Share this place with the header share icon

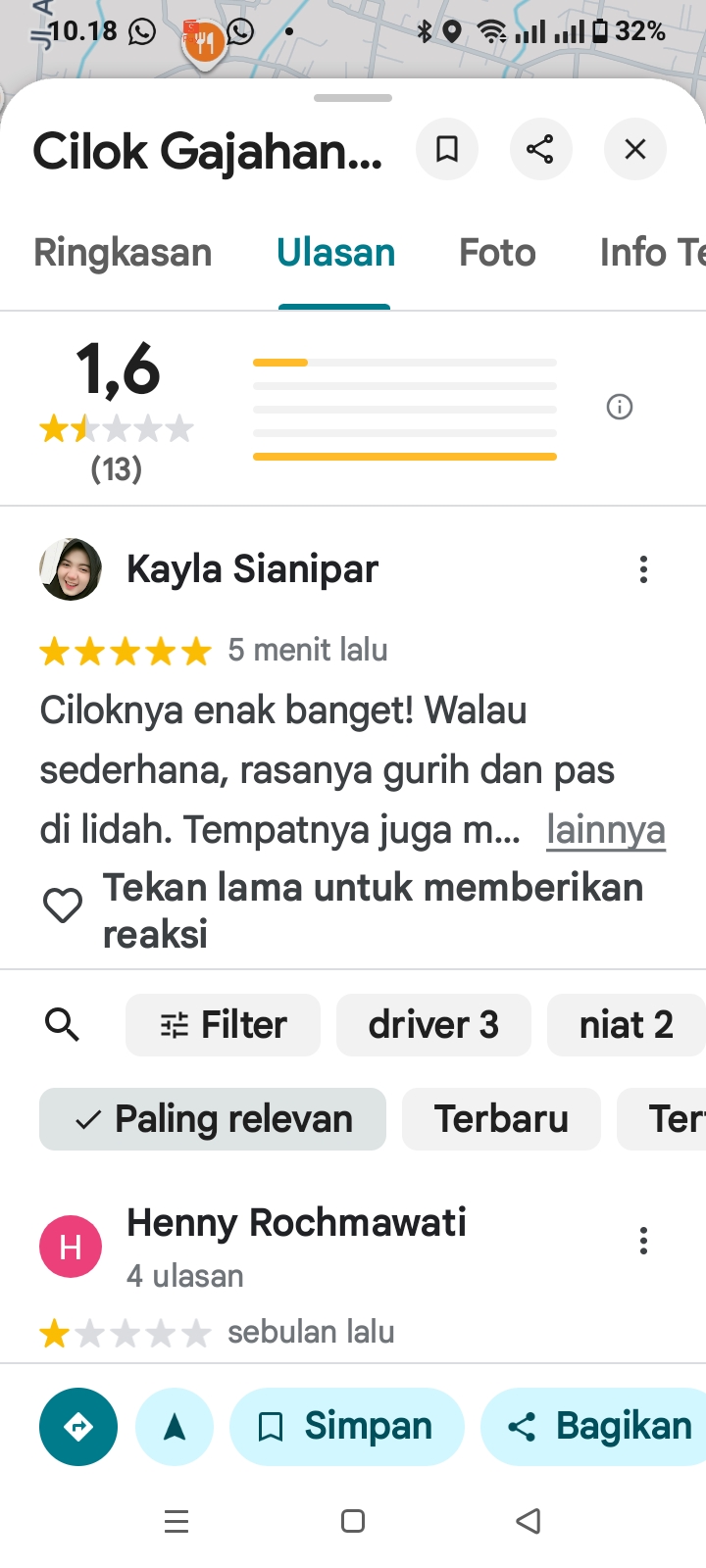pos(540,149)
